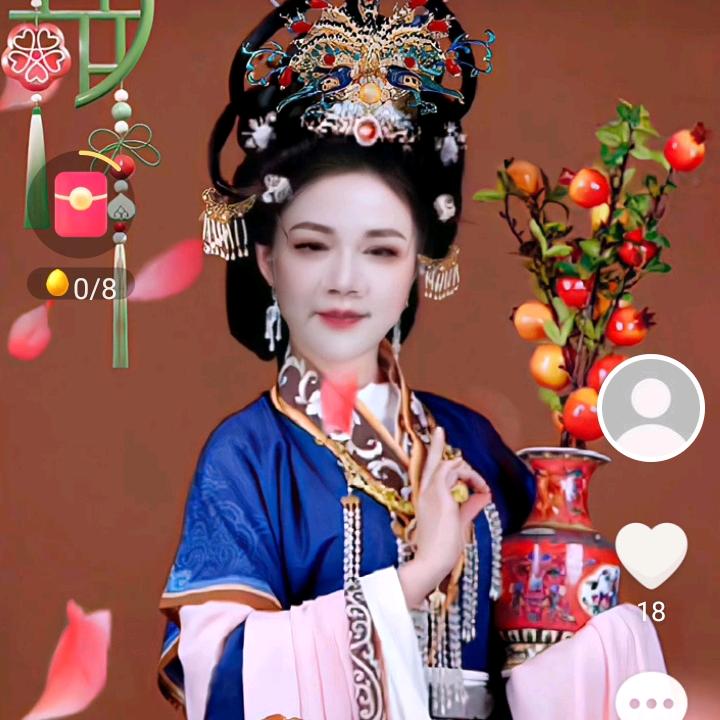The height and width of the screenshot is (720, 720).
Task: Open the creator's profile avatar
Action: 651,408
